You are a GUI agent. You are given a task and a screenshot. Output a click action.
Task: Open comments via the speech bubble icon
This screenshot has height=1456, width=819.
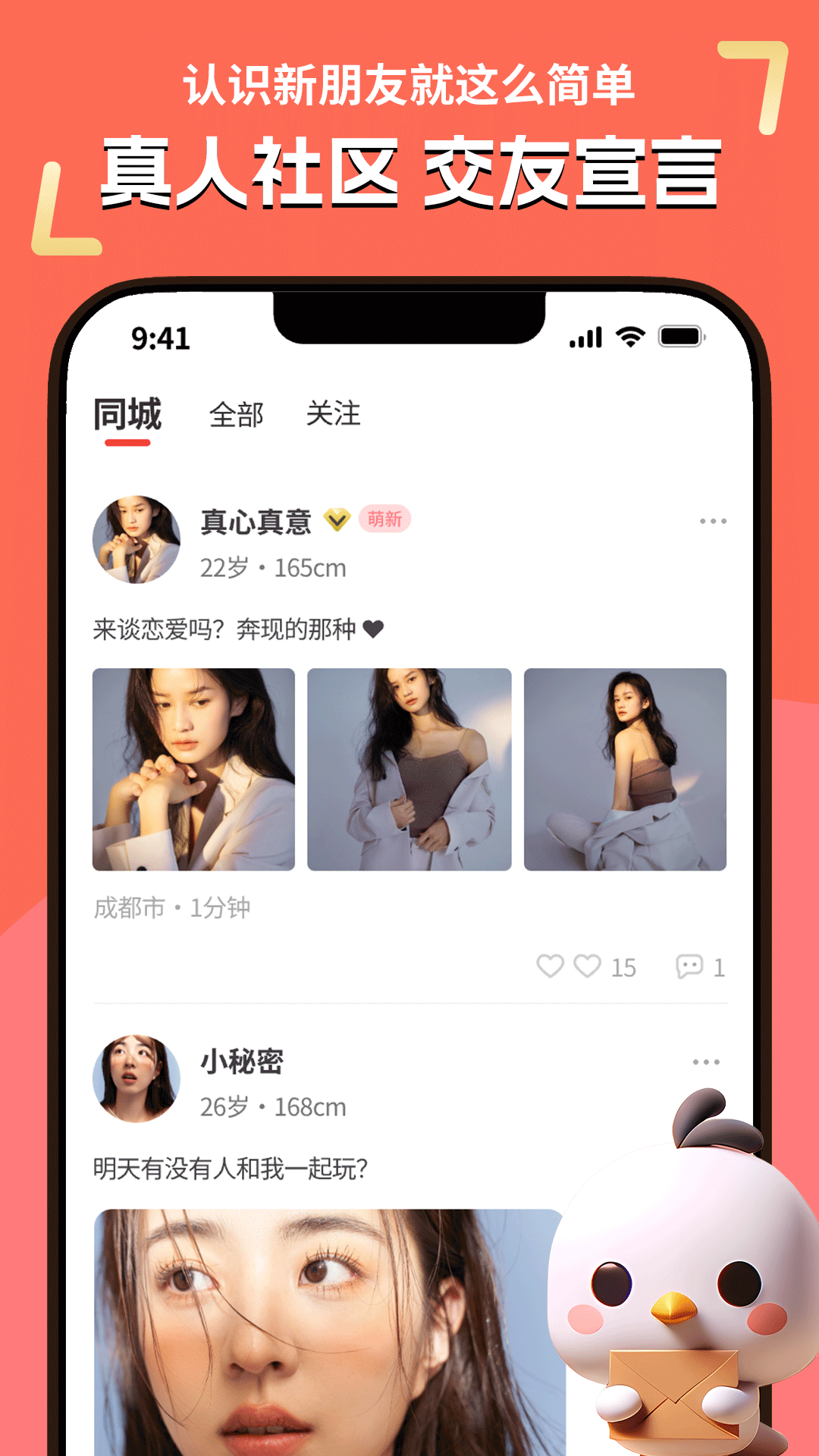point(689,966)
